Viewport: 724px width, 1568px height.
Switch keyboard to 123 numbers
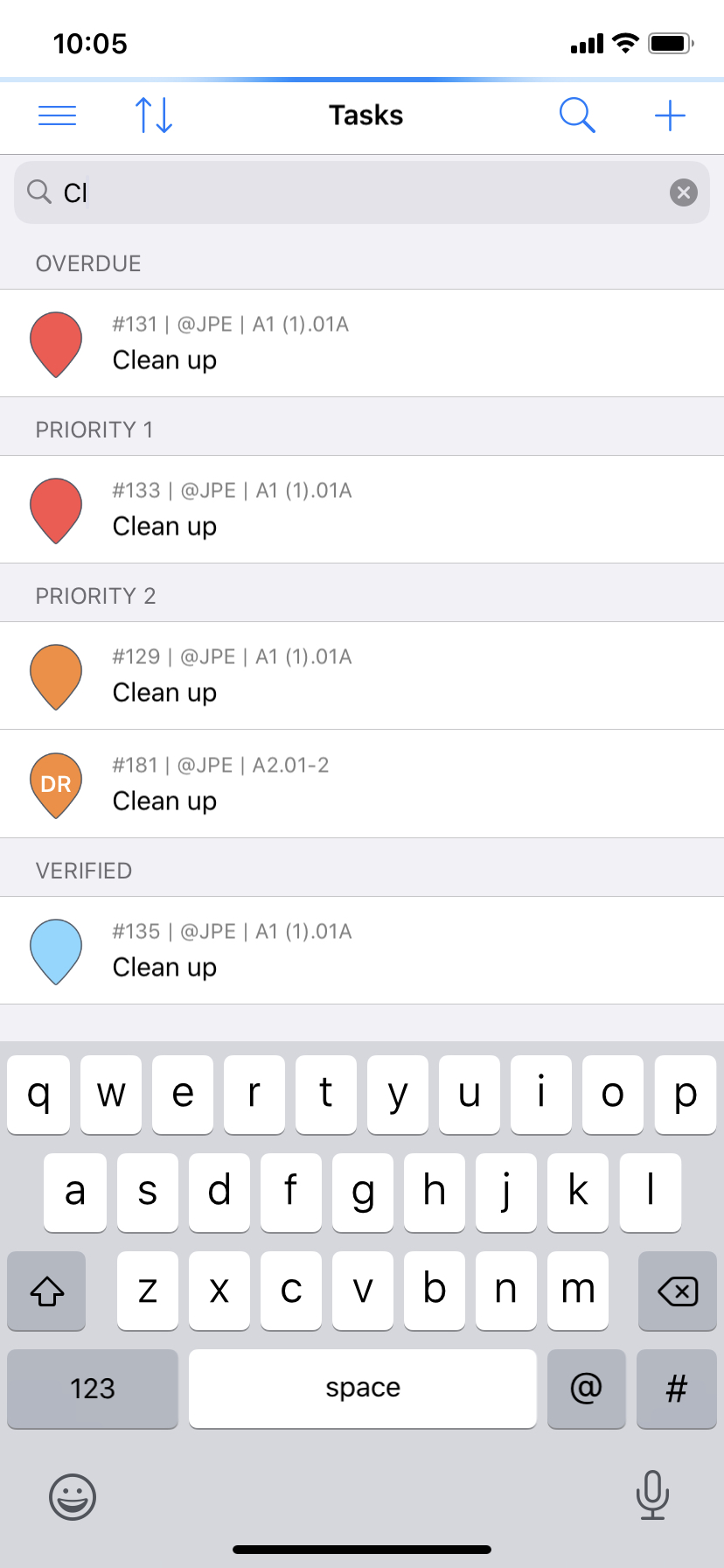coord(93,1389)
